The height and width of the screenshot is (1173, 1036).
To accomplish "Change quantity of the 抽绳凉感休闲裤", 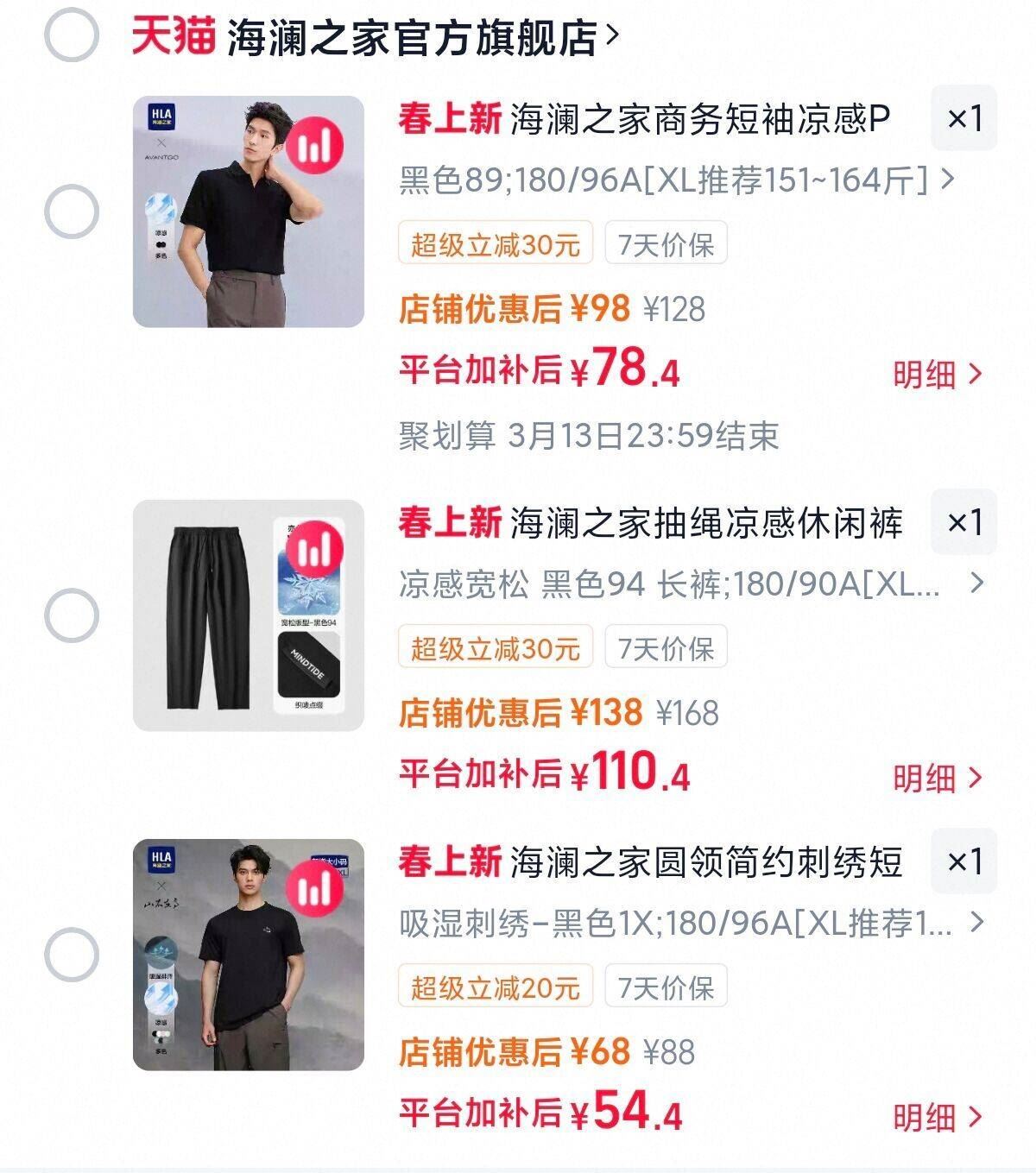I will 963,522.
